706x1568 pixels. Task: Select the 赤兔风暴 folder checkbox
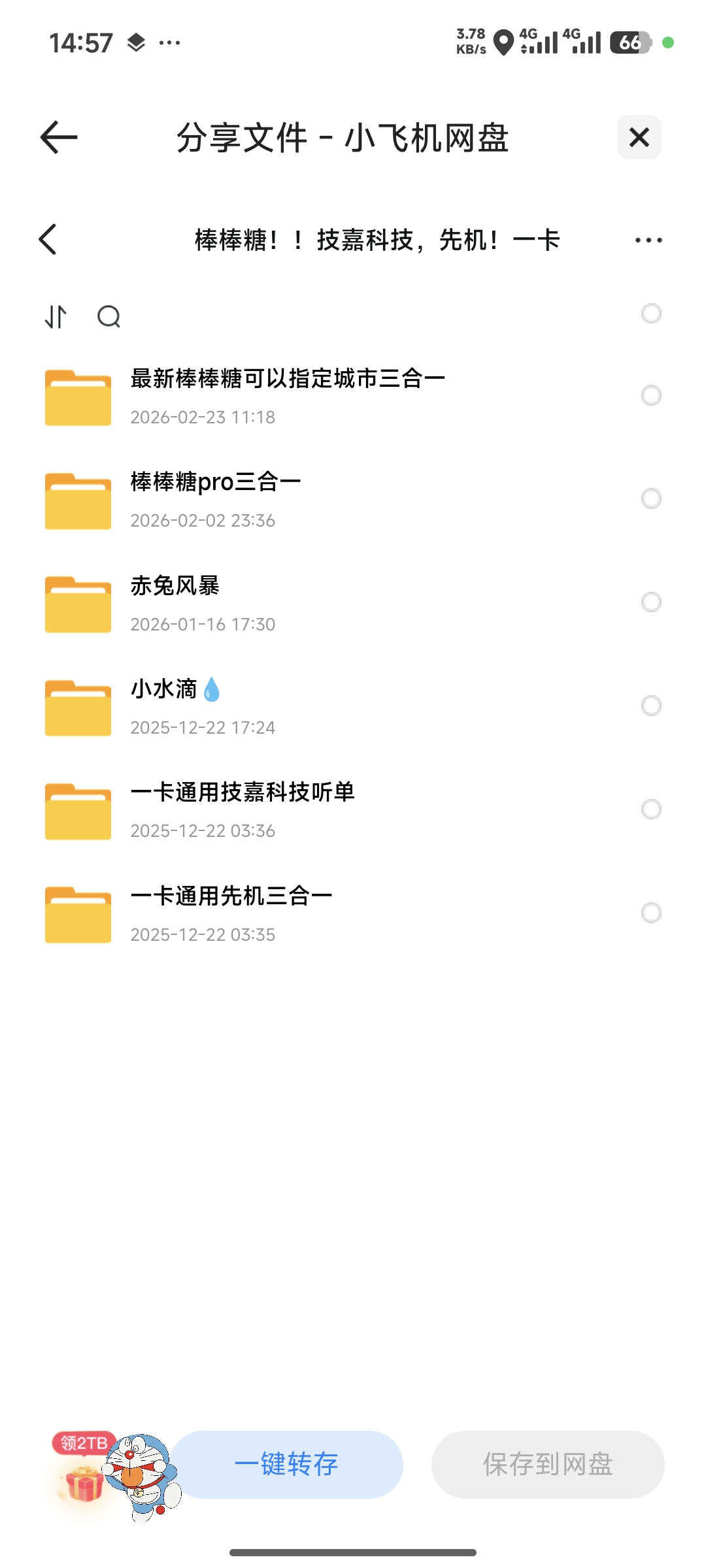pyautogui.click(x=651, y=602)
